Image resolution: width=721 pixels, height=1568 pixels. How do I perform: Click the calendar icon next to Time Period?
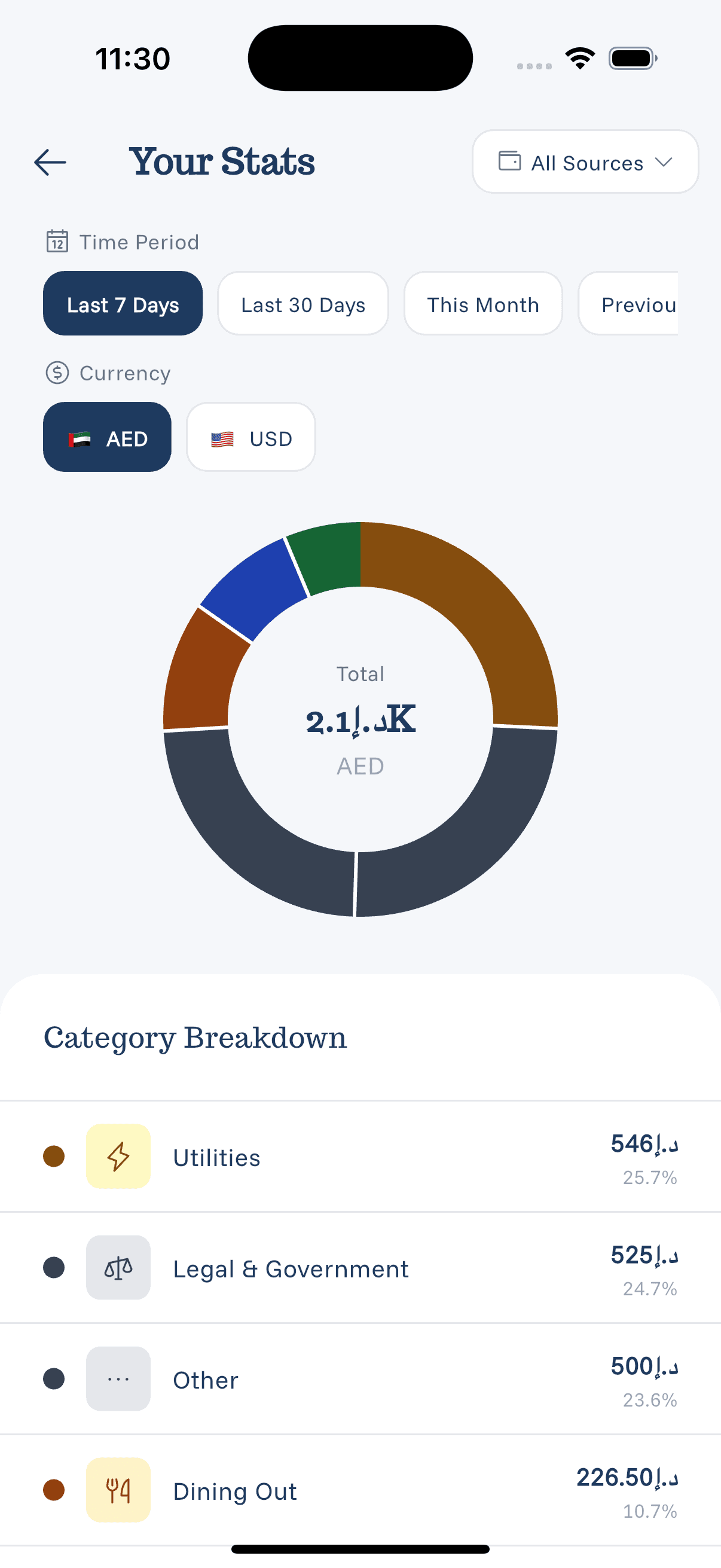[57, 241]
